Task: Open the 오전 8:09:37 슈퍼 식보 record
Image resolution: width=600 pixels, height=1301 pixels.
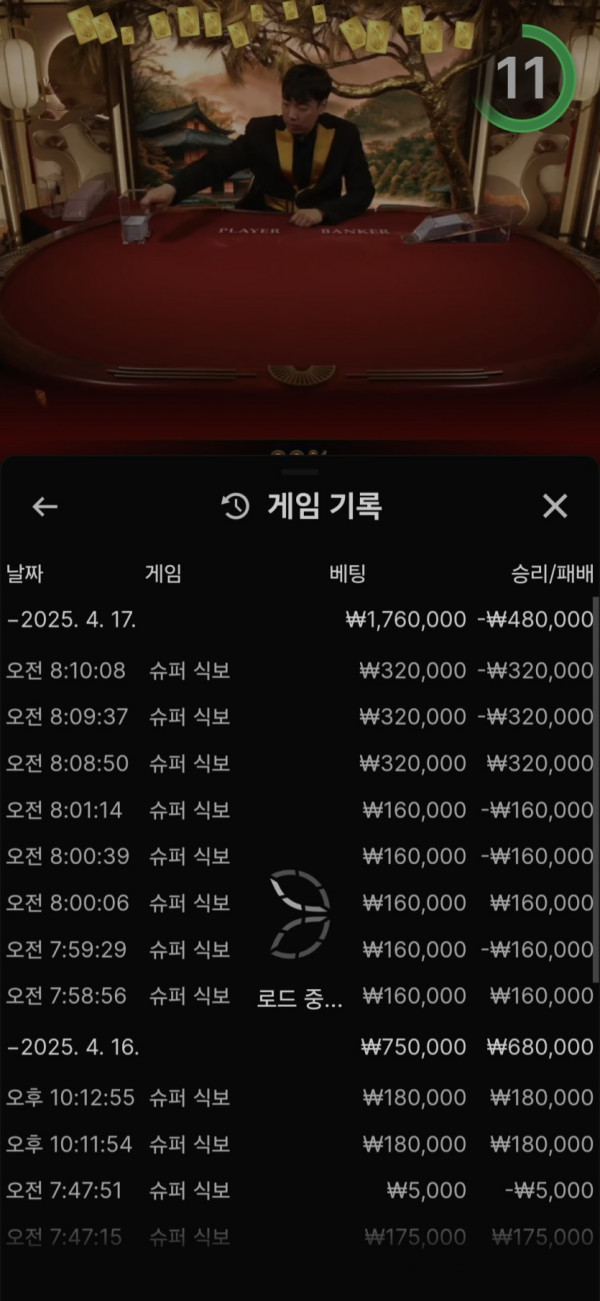Action: tap(298, 717)
